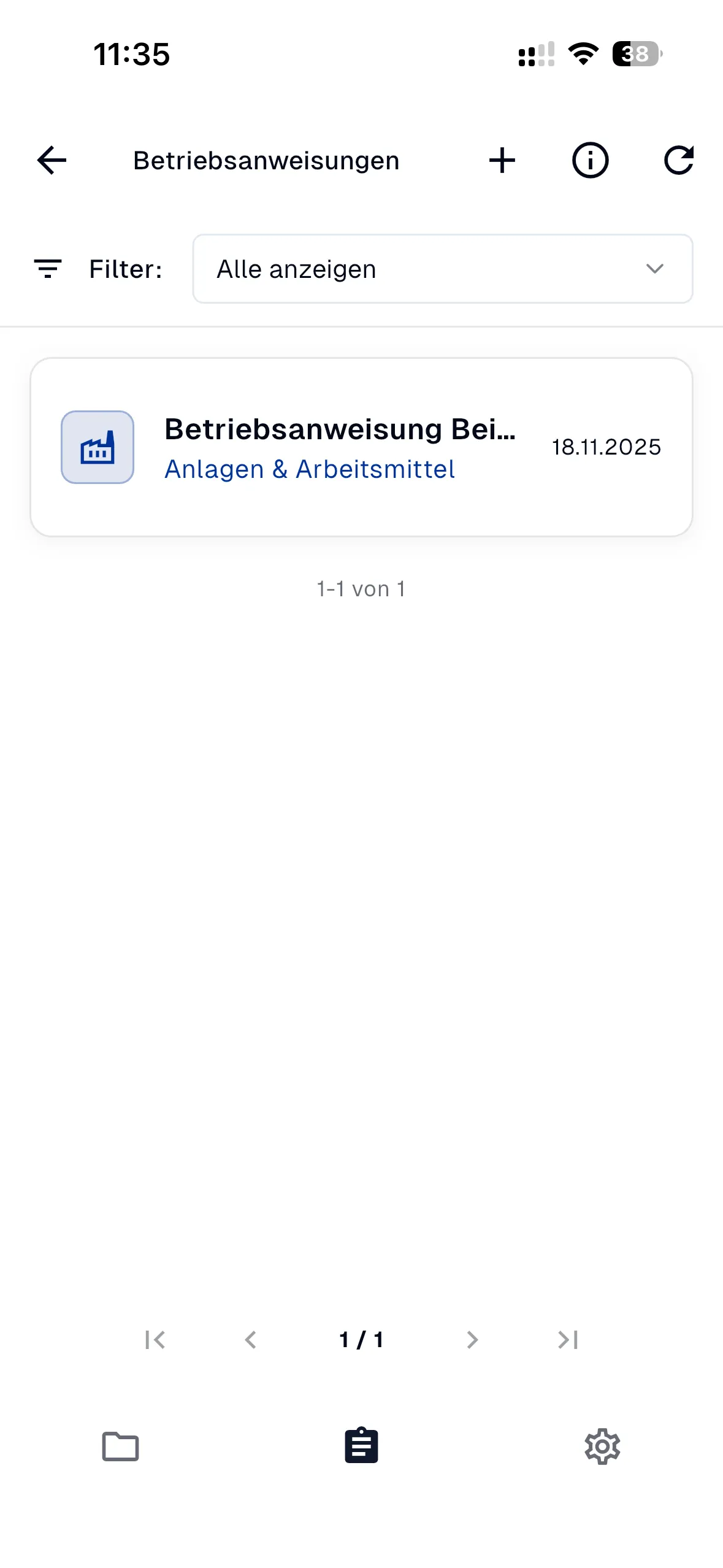The height and width of the screenshot is (1568, 723).
Task: Open the 'Betriebsanweisung Bei…' card
Action: point(340,429)
